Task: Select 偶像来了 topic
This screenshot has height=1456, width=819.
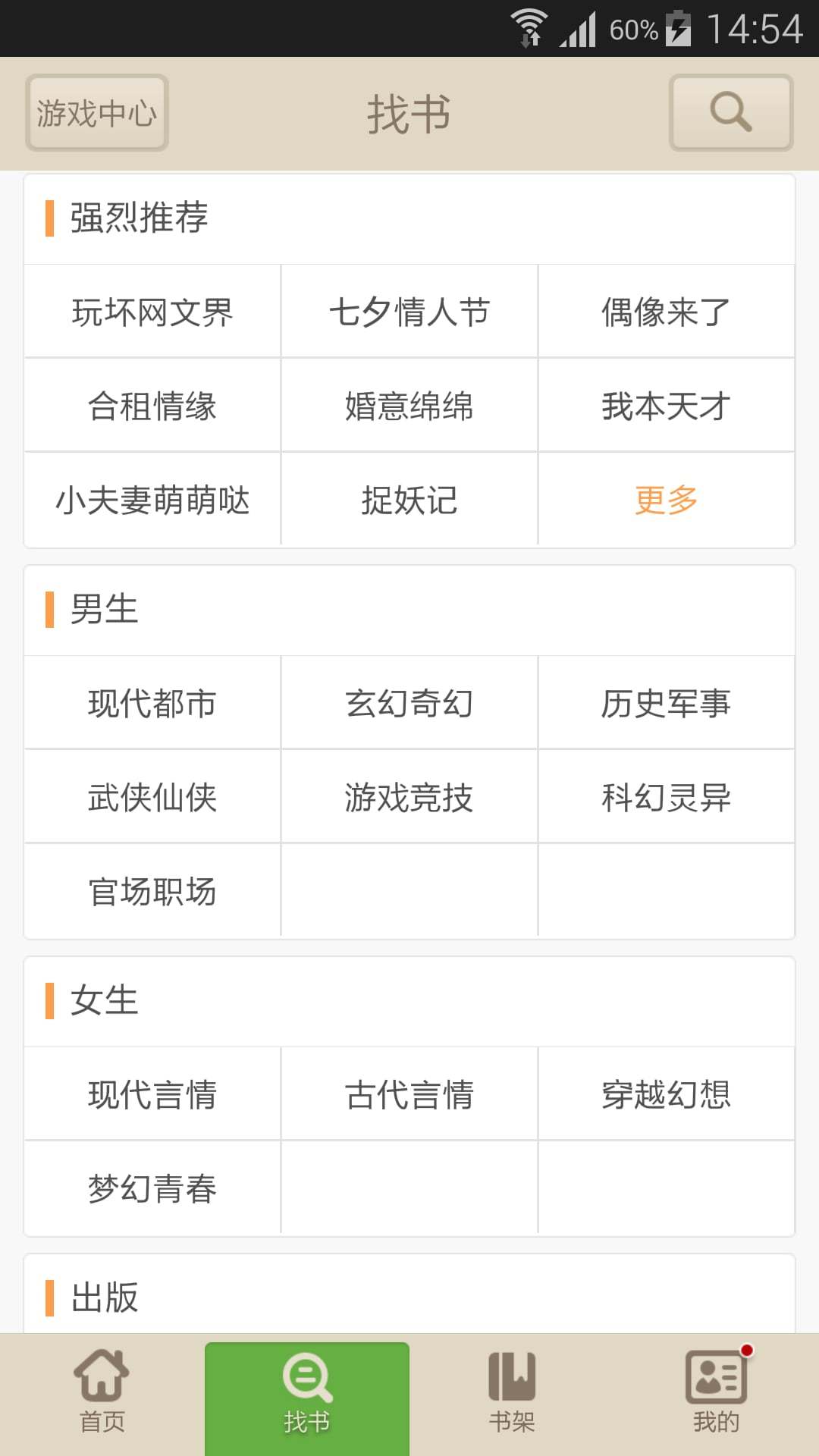Action: coord(666,312)
